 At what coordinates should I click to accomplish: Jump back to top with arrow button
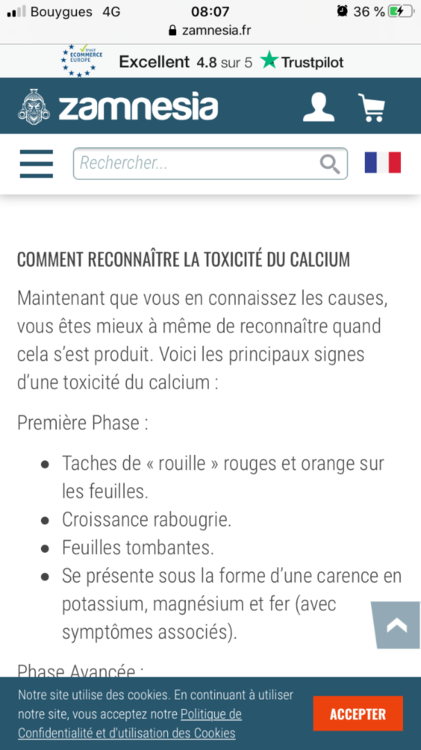[x=396, y=625]
